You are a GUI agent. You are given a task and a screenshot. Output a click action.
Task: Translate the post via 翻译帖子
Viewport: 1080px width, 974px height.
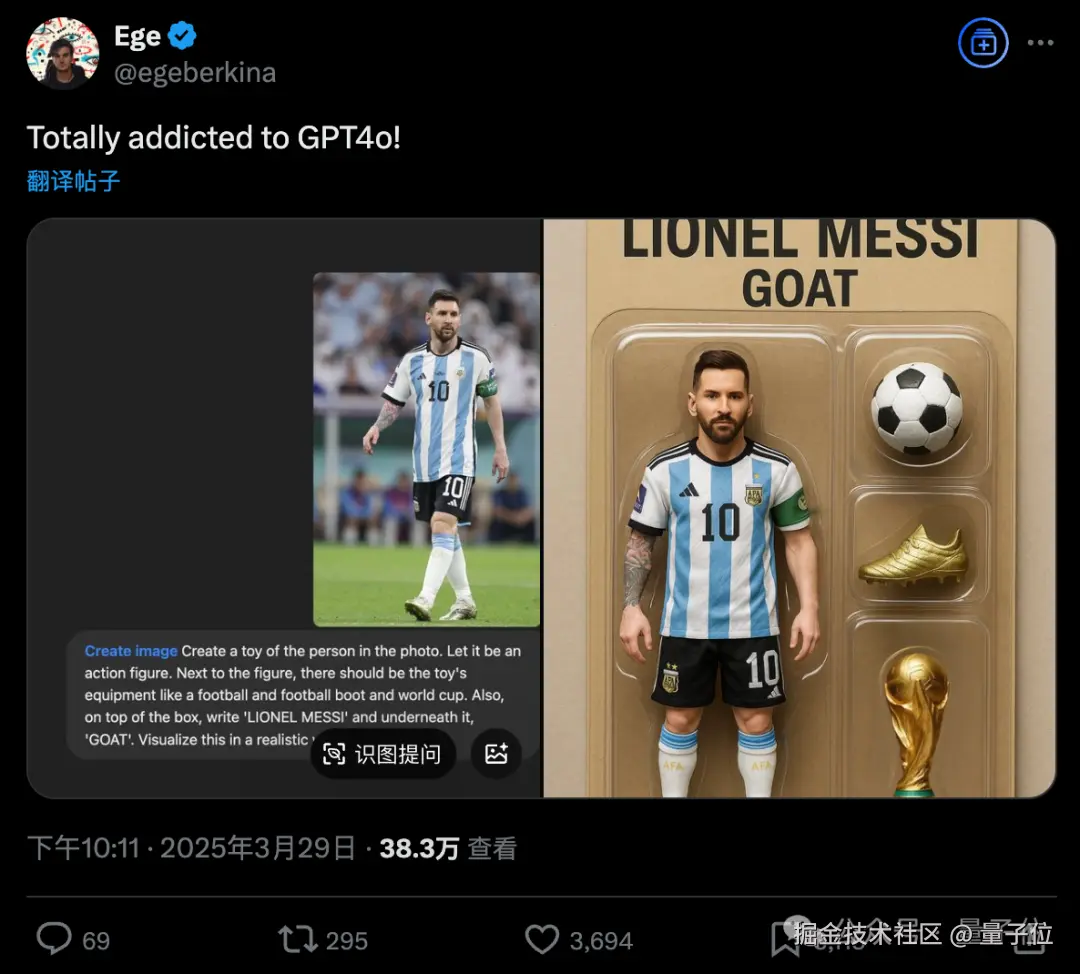[74, 181]
